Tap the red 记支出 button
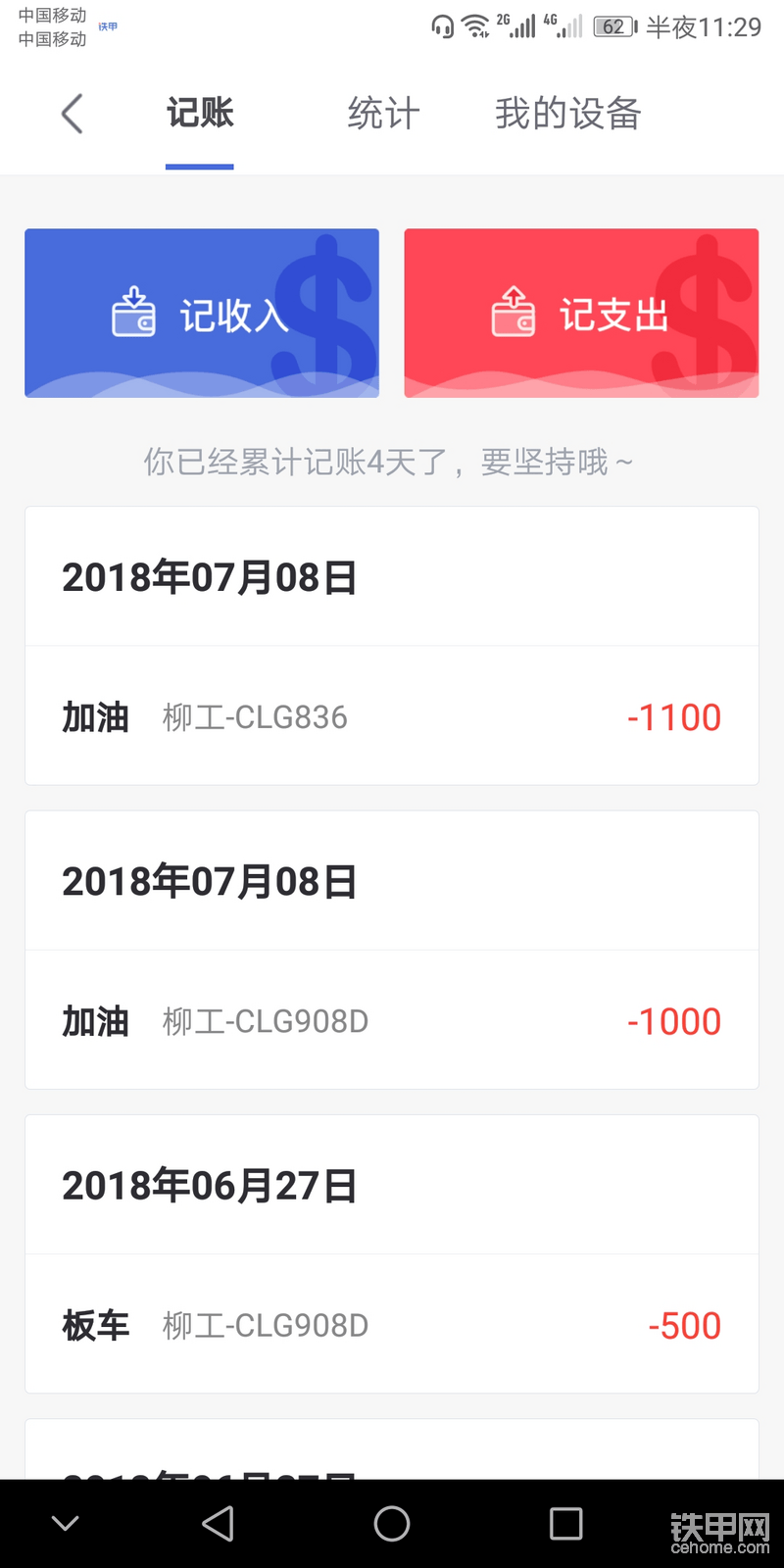 point(582,313)
